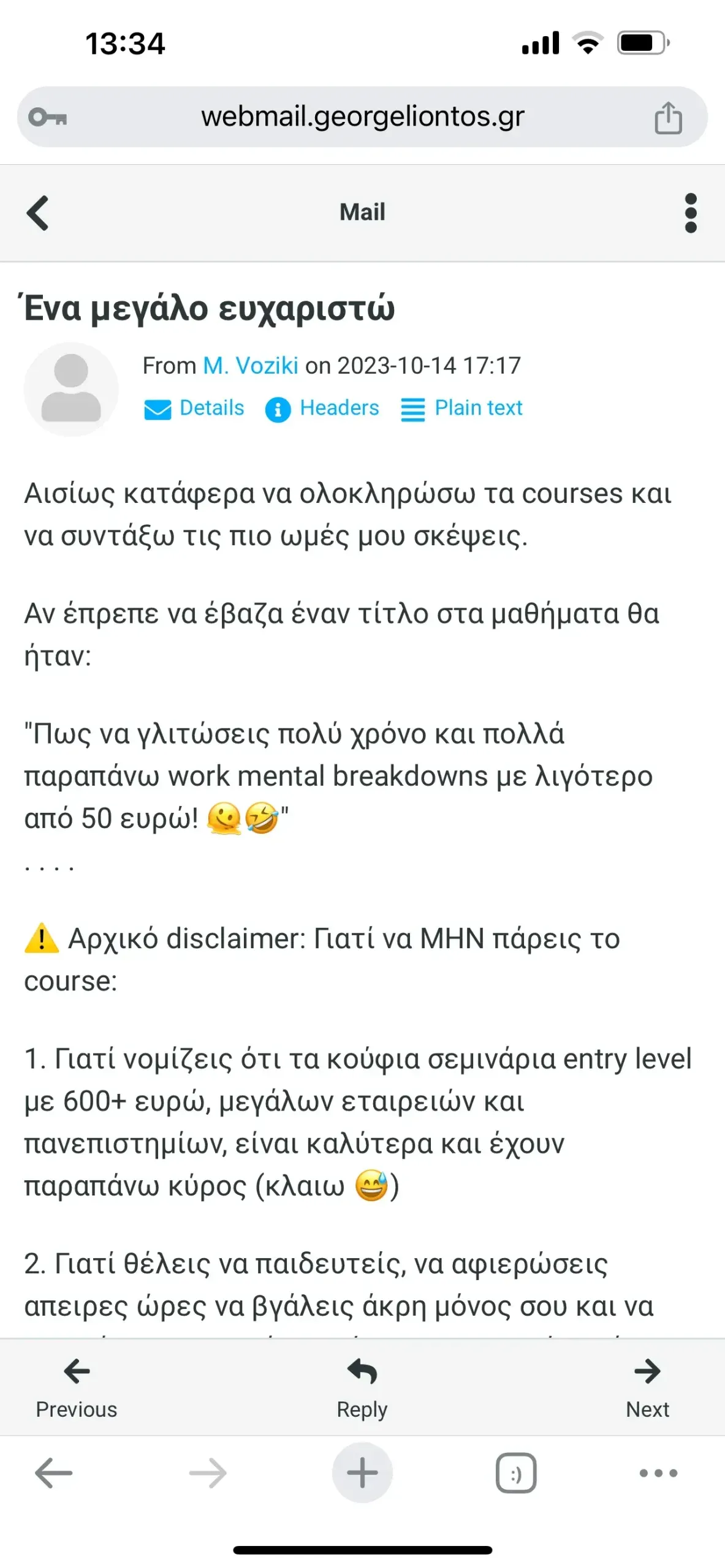This screenshot has width=725, height=1568.
Task: Open a new browser tab
Action: pos(362,1472)
